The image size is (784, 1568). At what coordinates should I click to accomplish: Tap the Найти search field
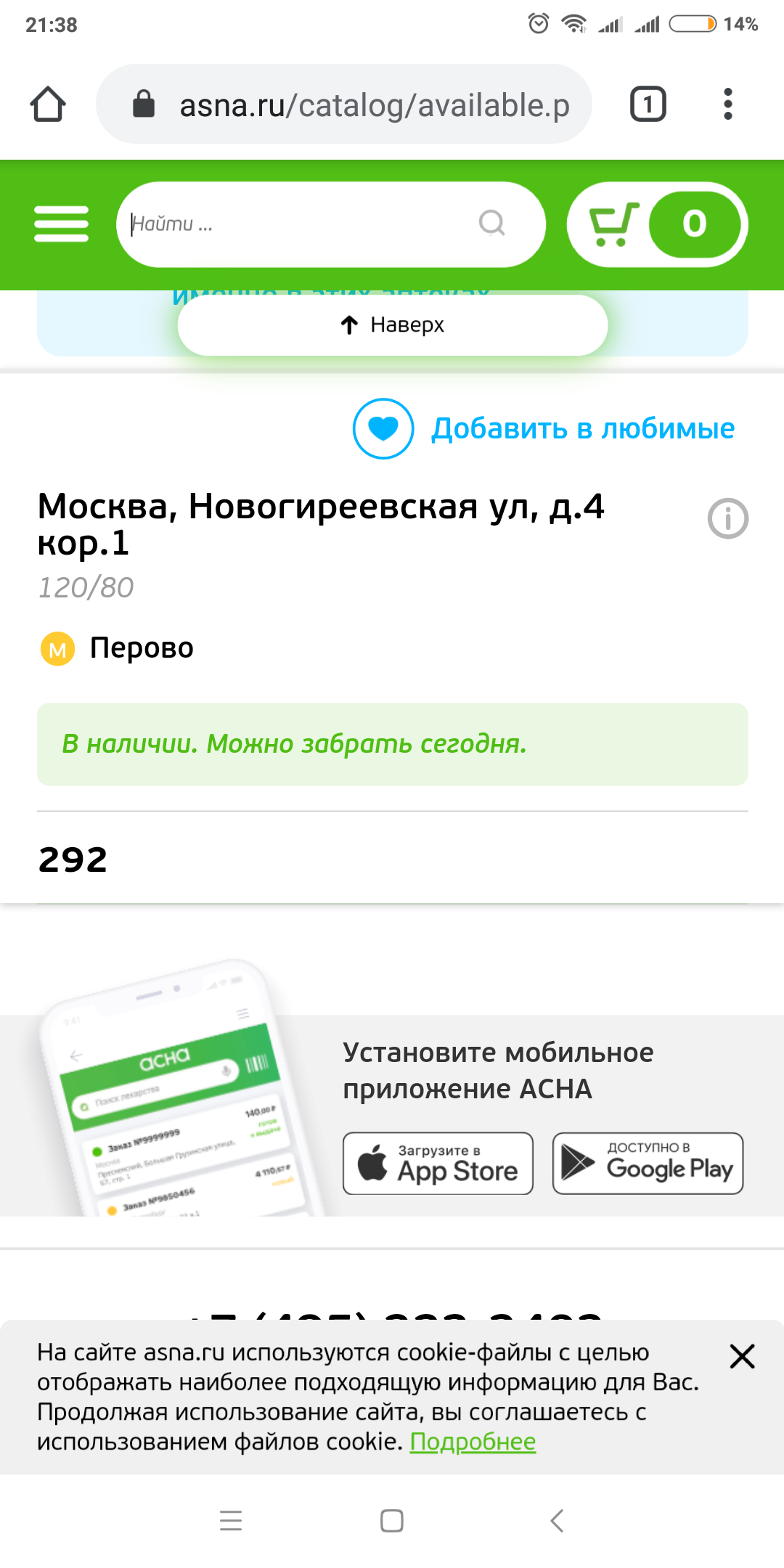(290, 224)
